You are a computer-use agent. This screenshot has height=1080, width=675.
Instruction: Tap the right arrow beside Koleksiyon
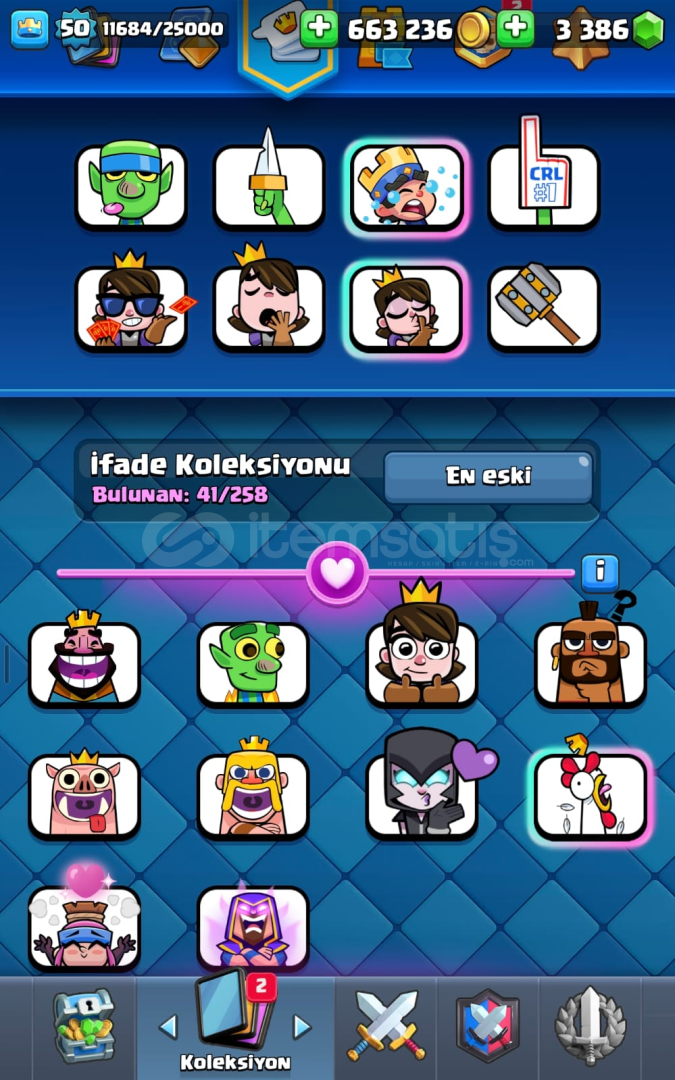pos(302,1026)
